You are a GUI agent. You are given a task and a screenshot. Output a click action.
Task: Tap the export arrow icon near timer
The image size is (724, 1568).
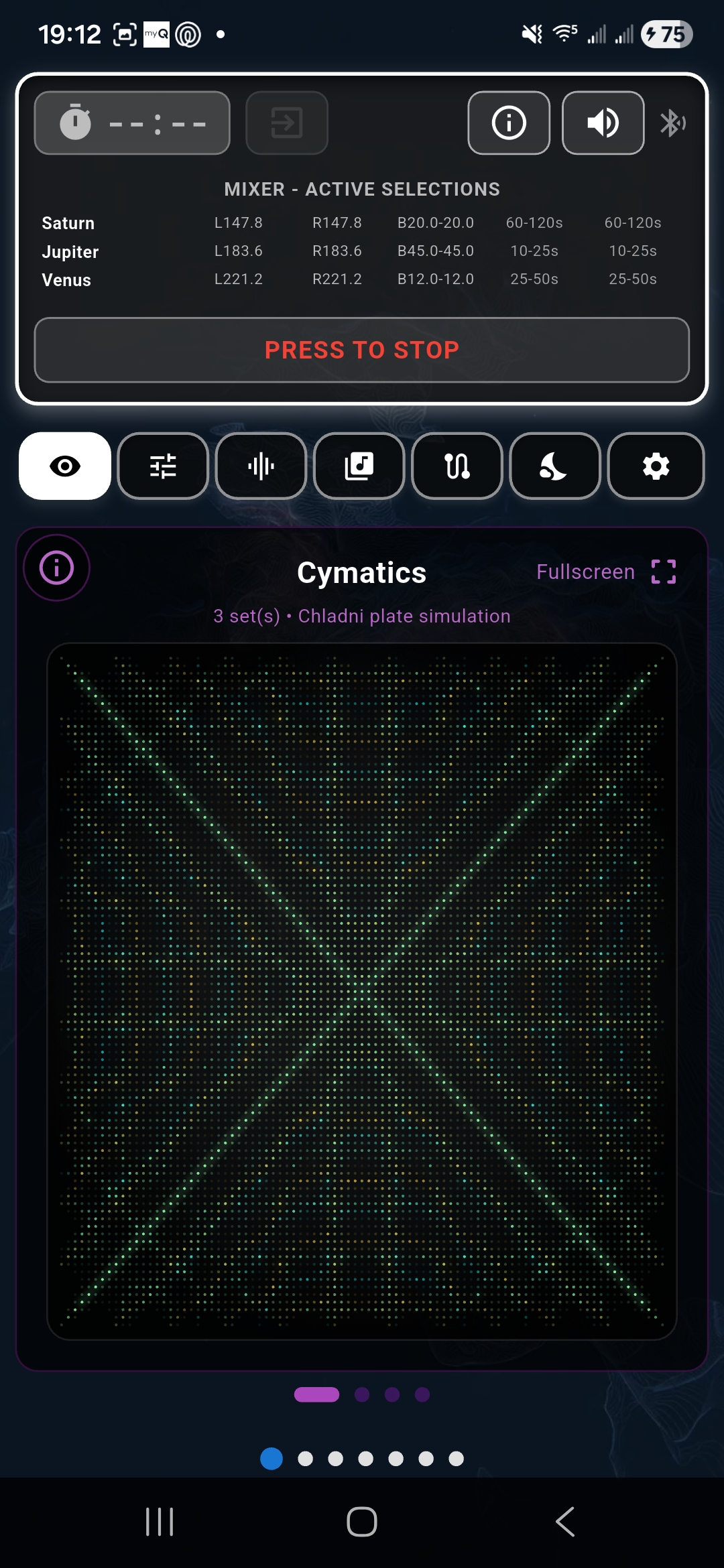pyautogui.click(x=286, y=123)
